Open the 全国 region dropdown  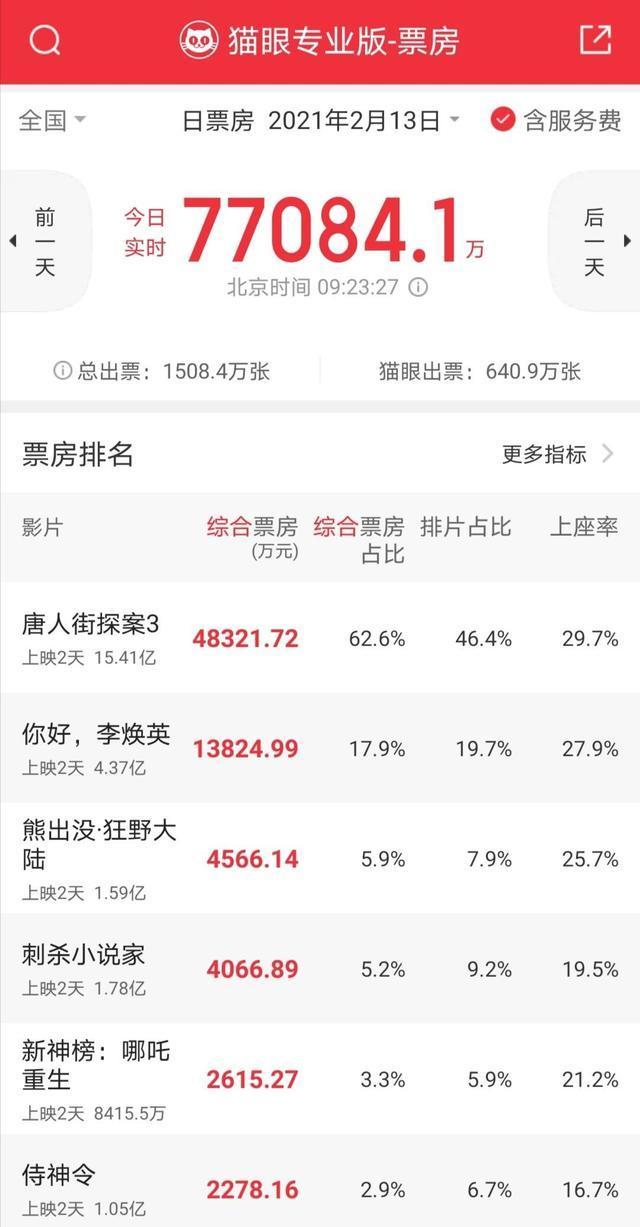[x=52, y=121]
